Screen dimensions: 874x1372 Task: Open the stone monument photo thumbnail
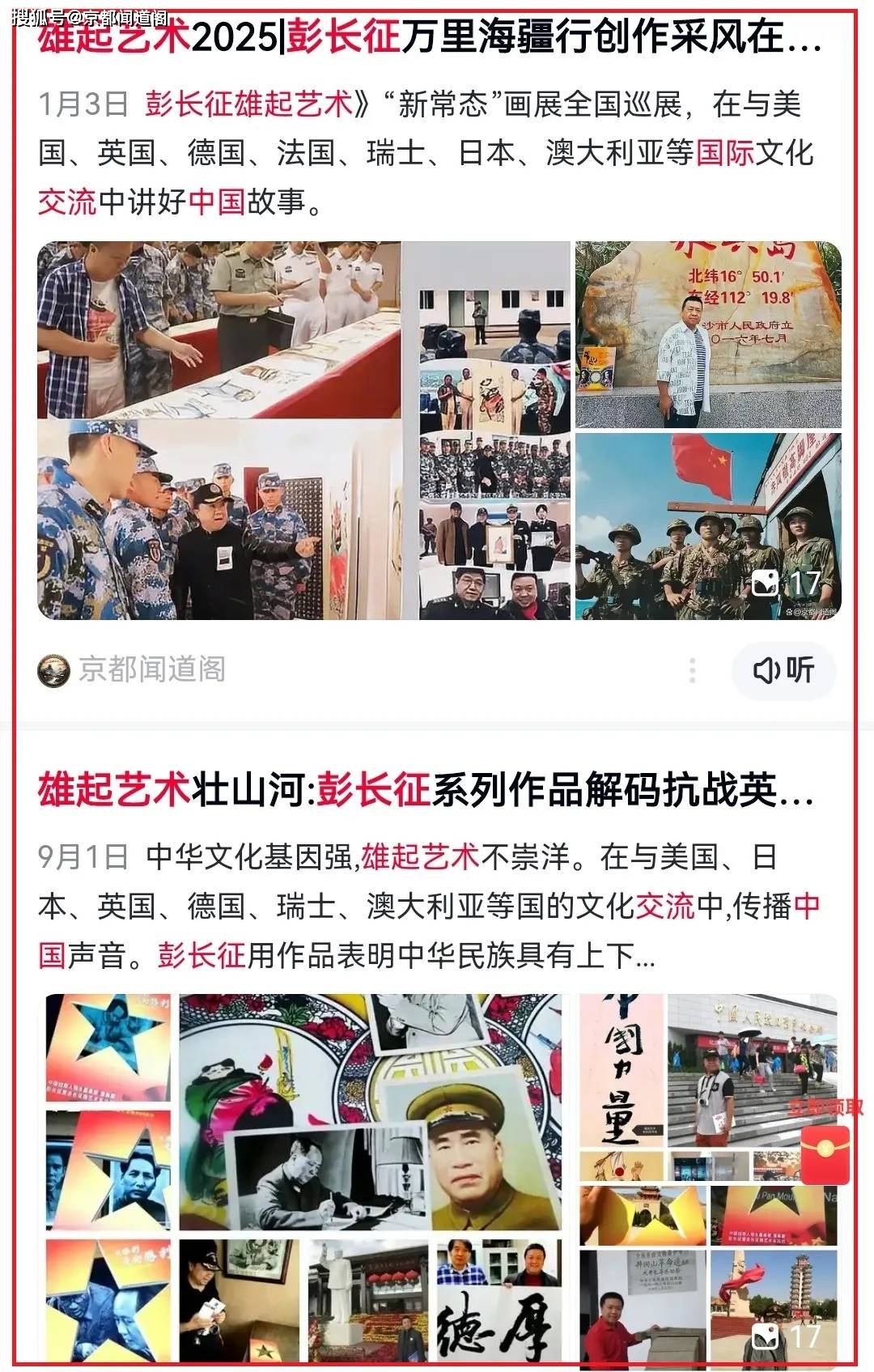708,334
